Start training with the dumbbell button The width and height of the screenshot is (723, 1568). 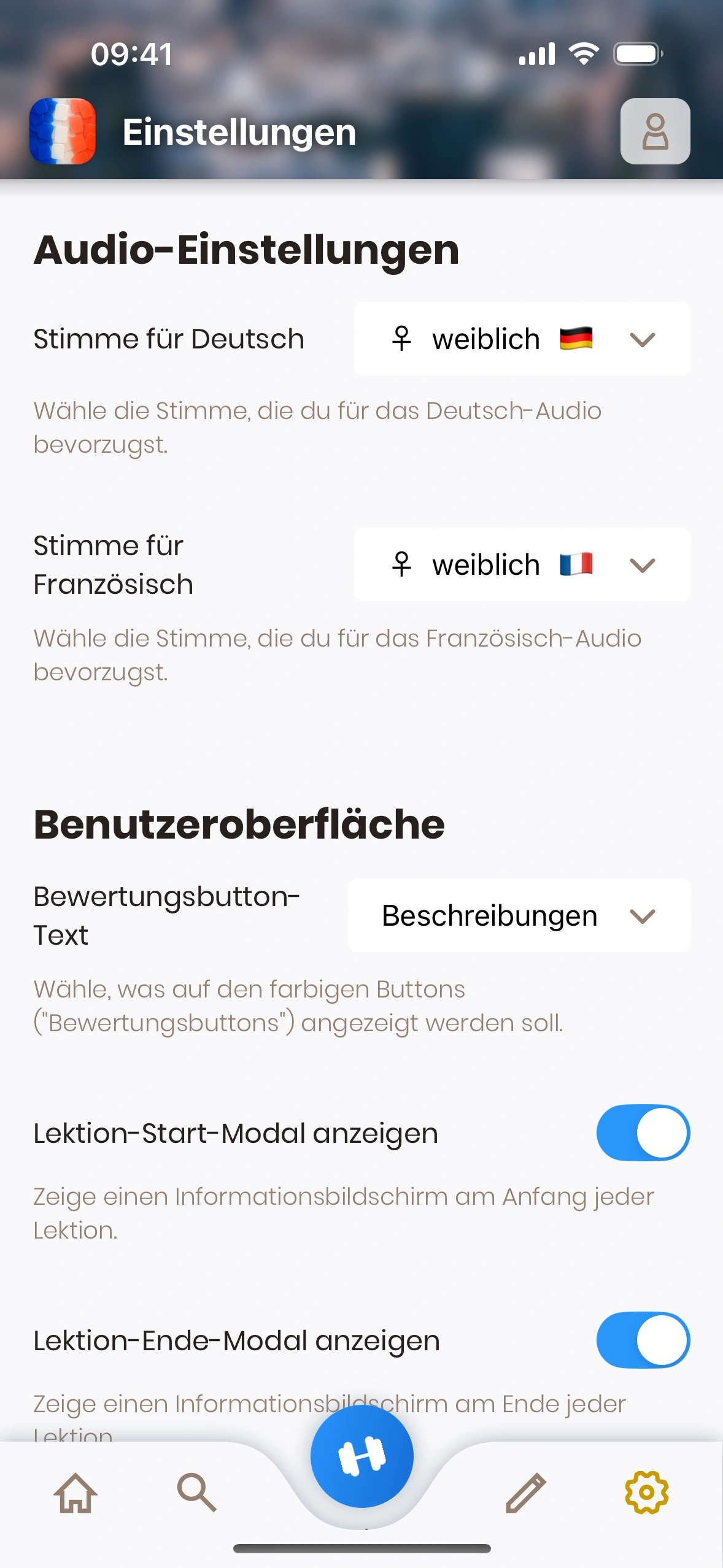pos(361,1456)
